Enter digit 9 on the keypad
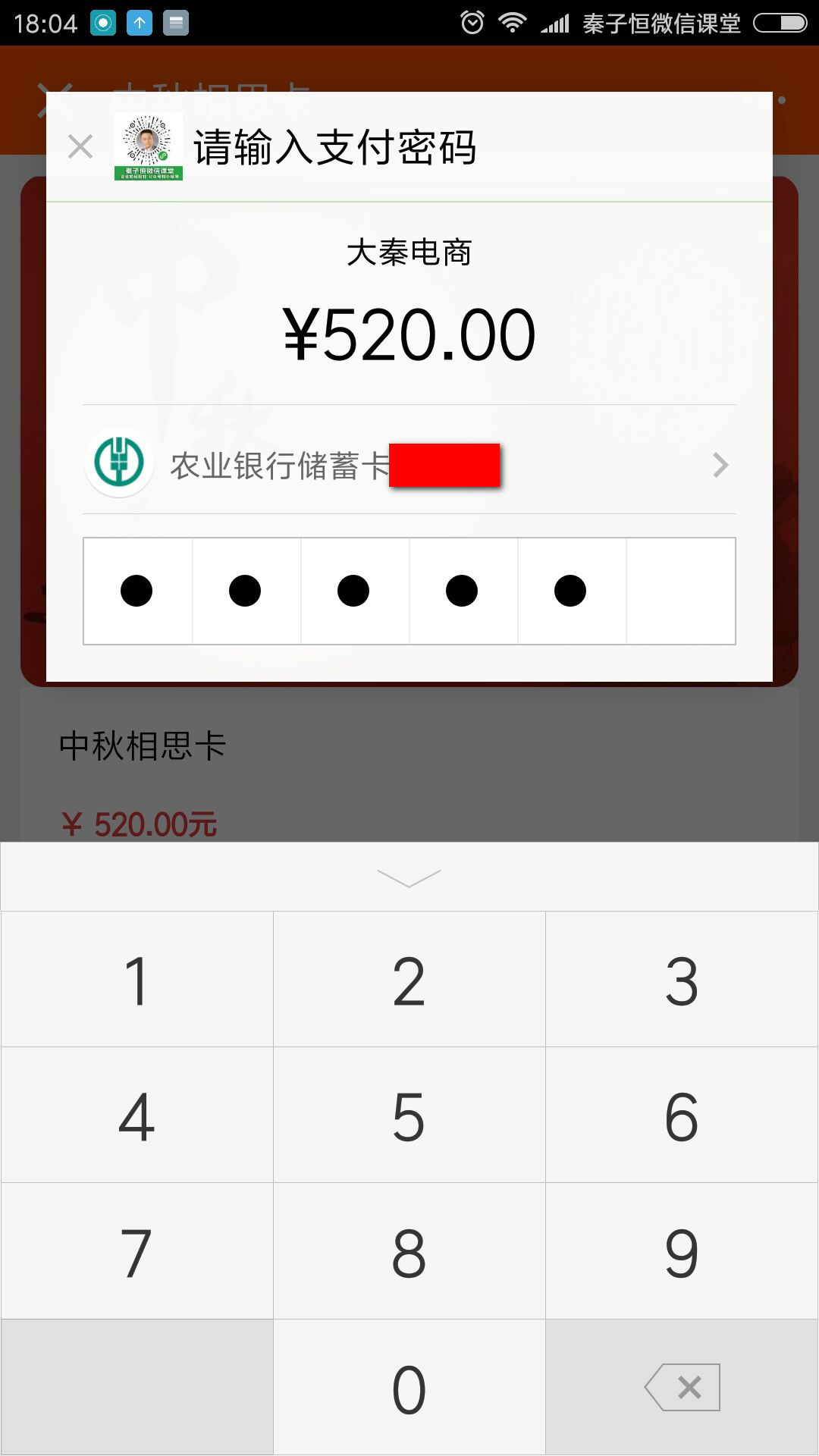The width and height of the screenshot is (819, 1456). click(x=682, y=1251)
